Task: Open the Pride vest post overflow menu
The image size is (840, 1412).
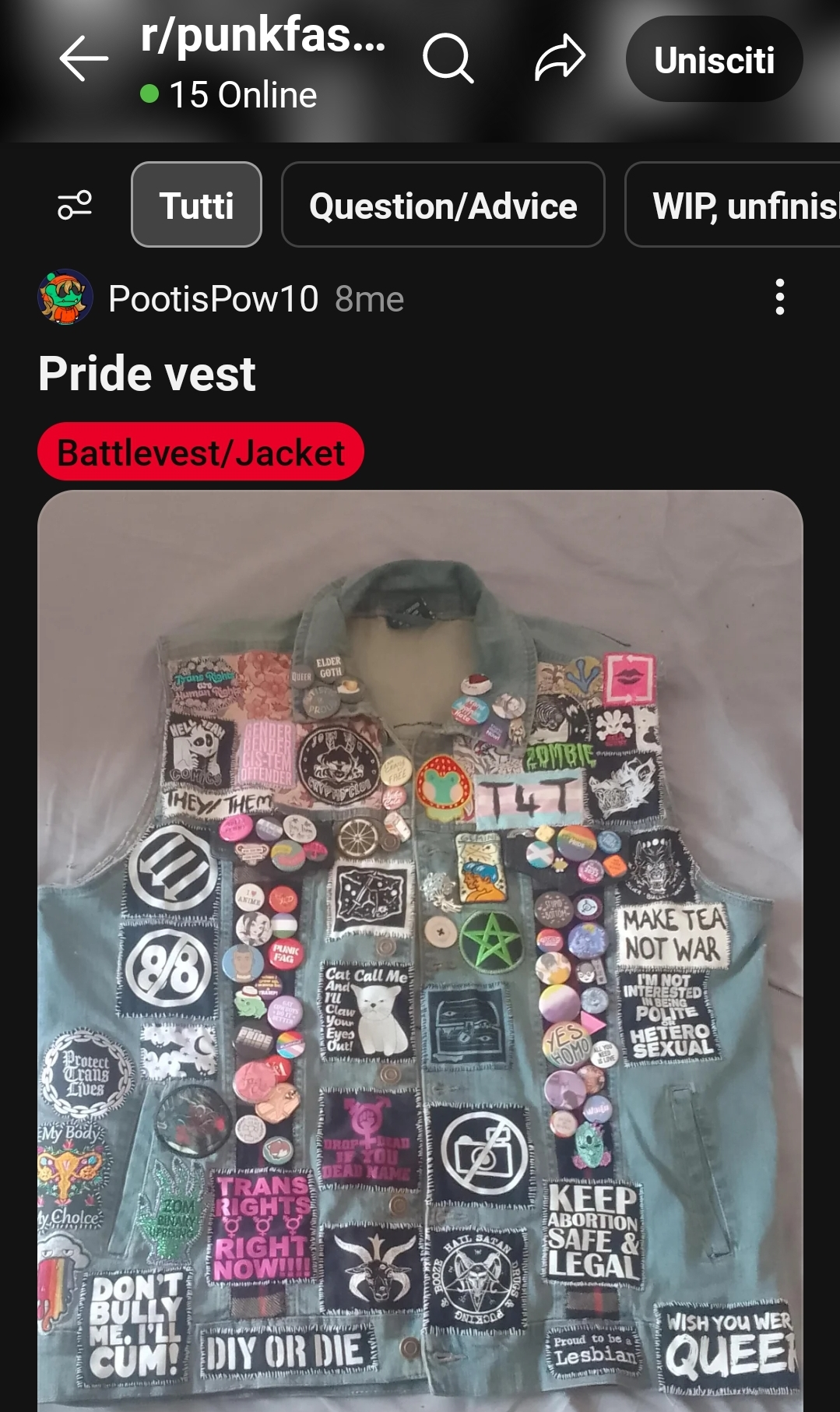Action: click(779, 298)
